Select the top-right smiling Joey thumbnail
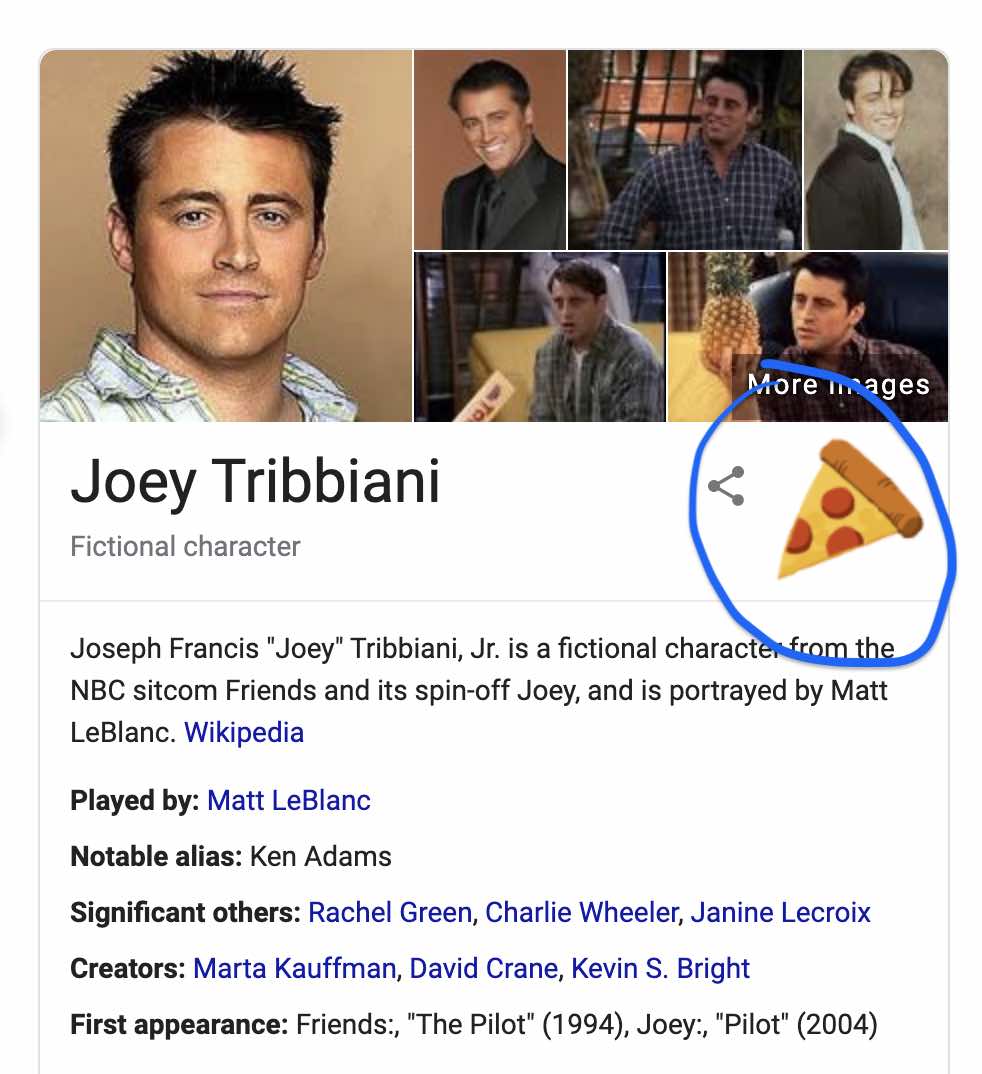This screenshot has height=1074, width=982. point(875,148)
